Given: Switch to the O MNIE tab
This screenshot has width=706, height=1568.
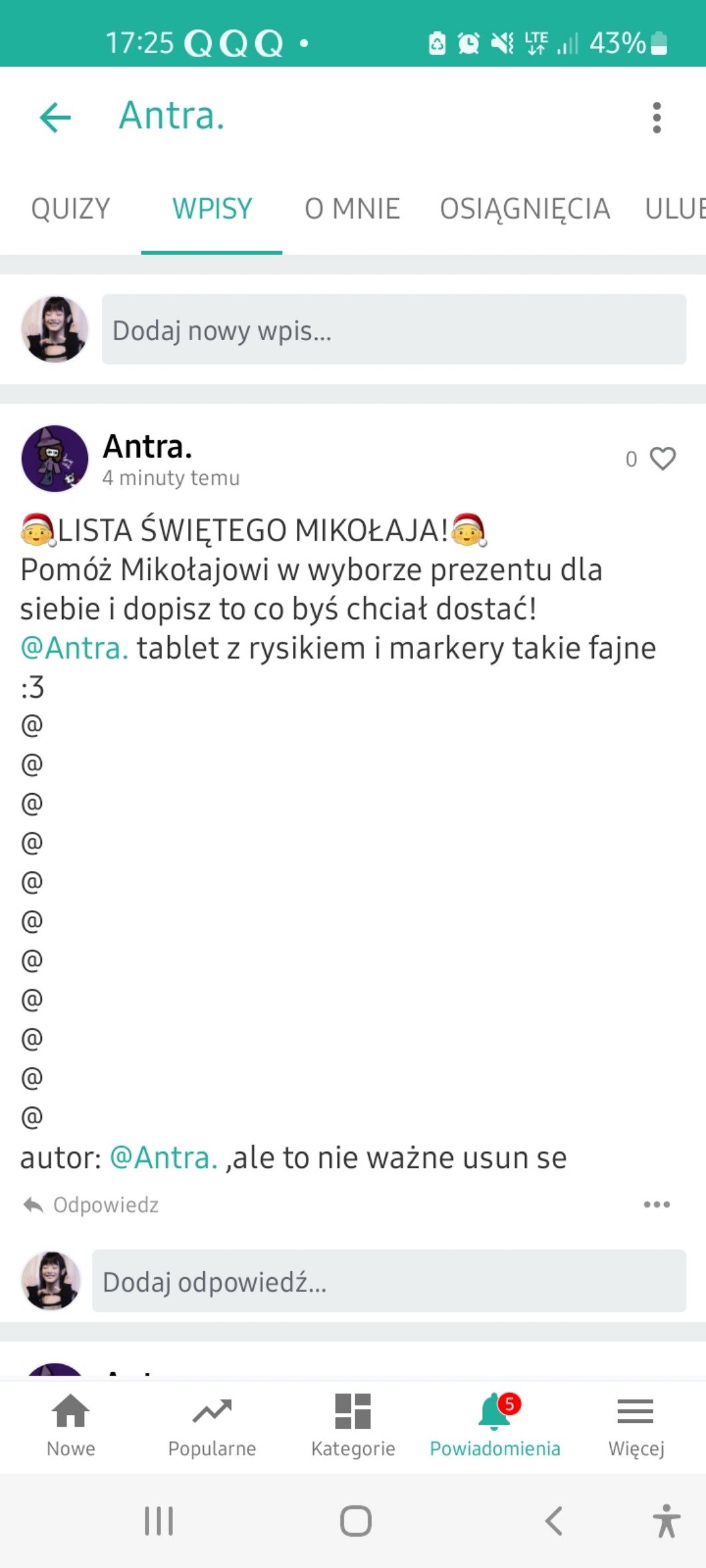Looking at the screenshot, I should [352, 209].
